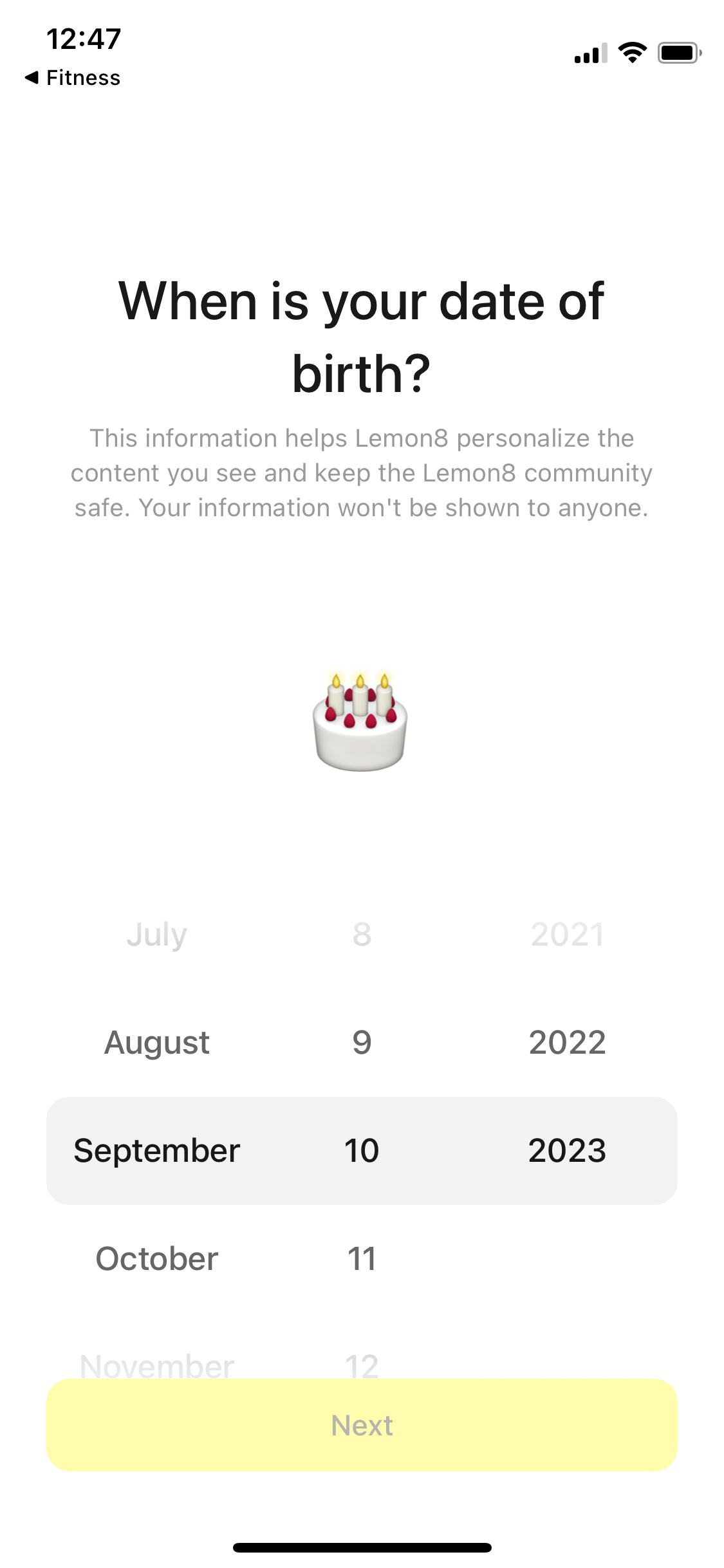Image resolution: width=724 pixels, height=1568 pixels.
Task: Select August in the month wheel
Action: tap(157, 1041)
